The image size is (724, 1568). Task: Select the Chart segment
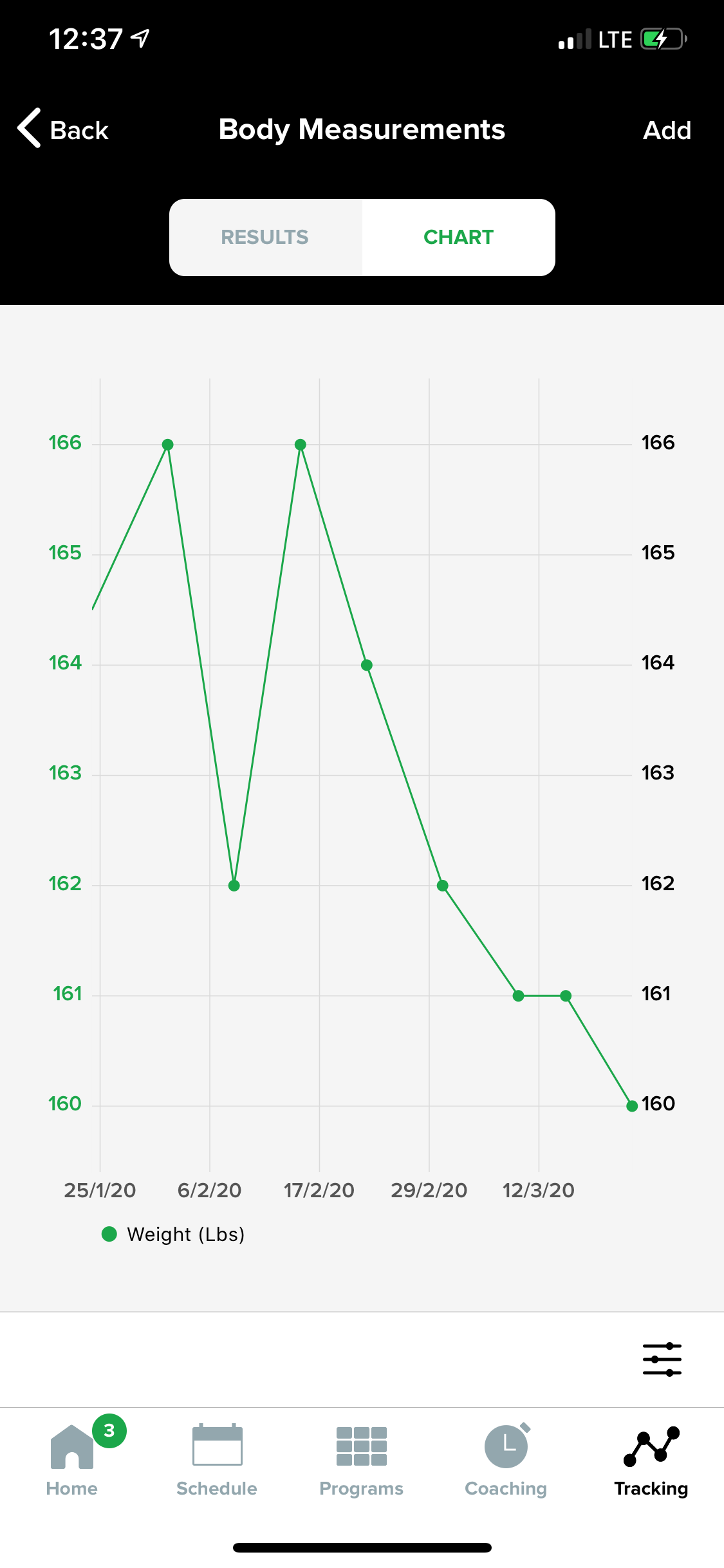pyautogui.click(x=458, y=238)
